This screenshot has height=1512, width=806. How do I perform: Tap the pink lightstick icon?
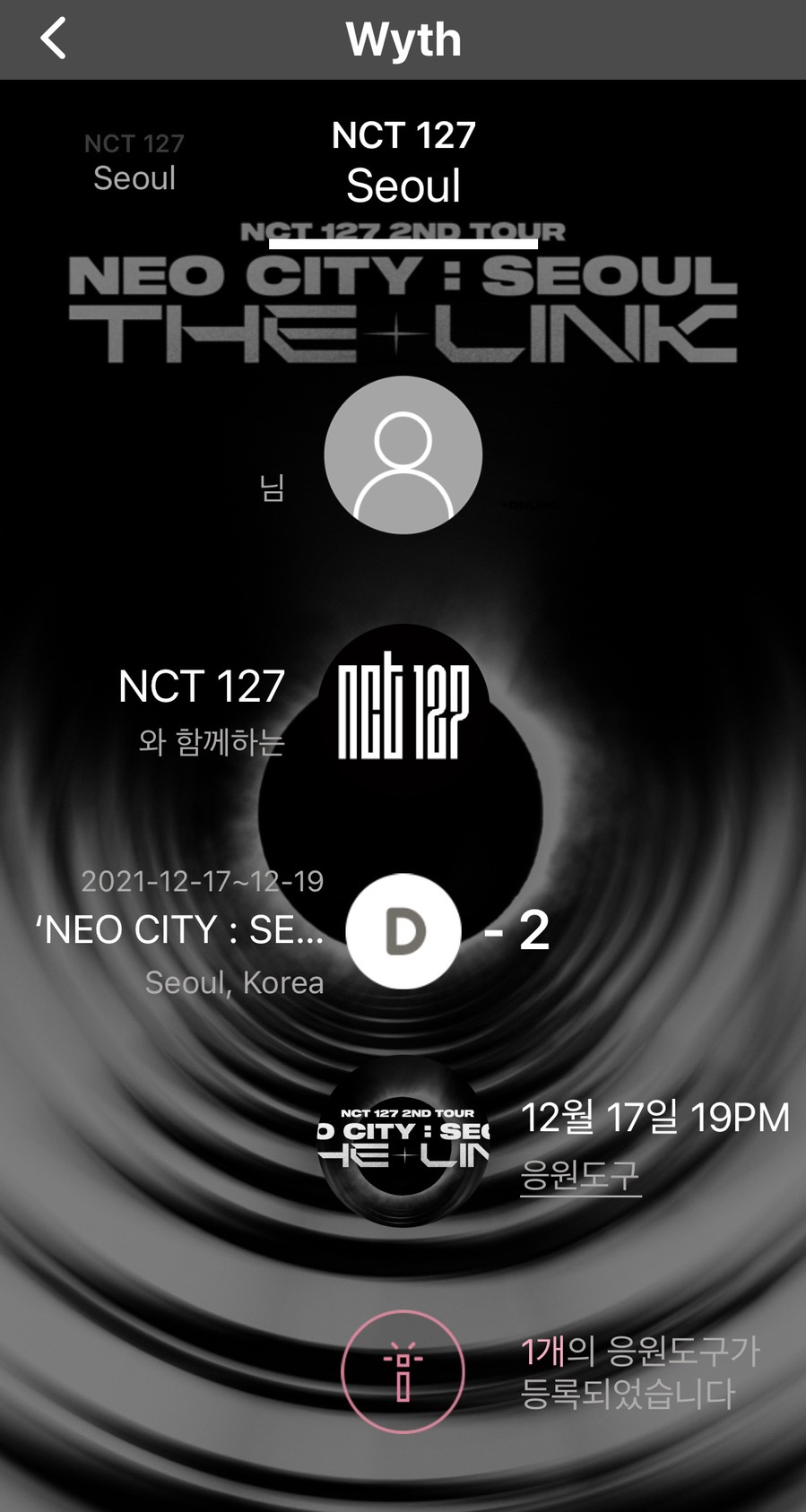tap(403, 1371)
